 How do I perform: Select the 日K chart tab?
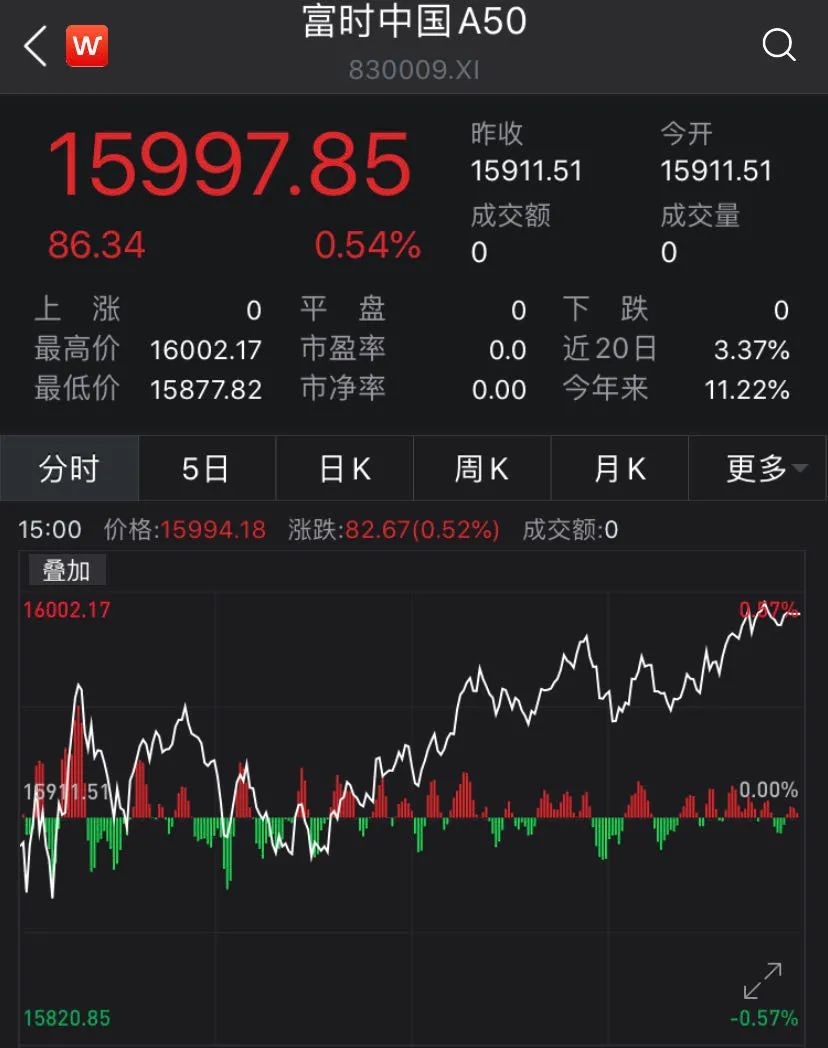pyautogui.click(x=345, y=468)
